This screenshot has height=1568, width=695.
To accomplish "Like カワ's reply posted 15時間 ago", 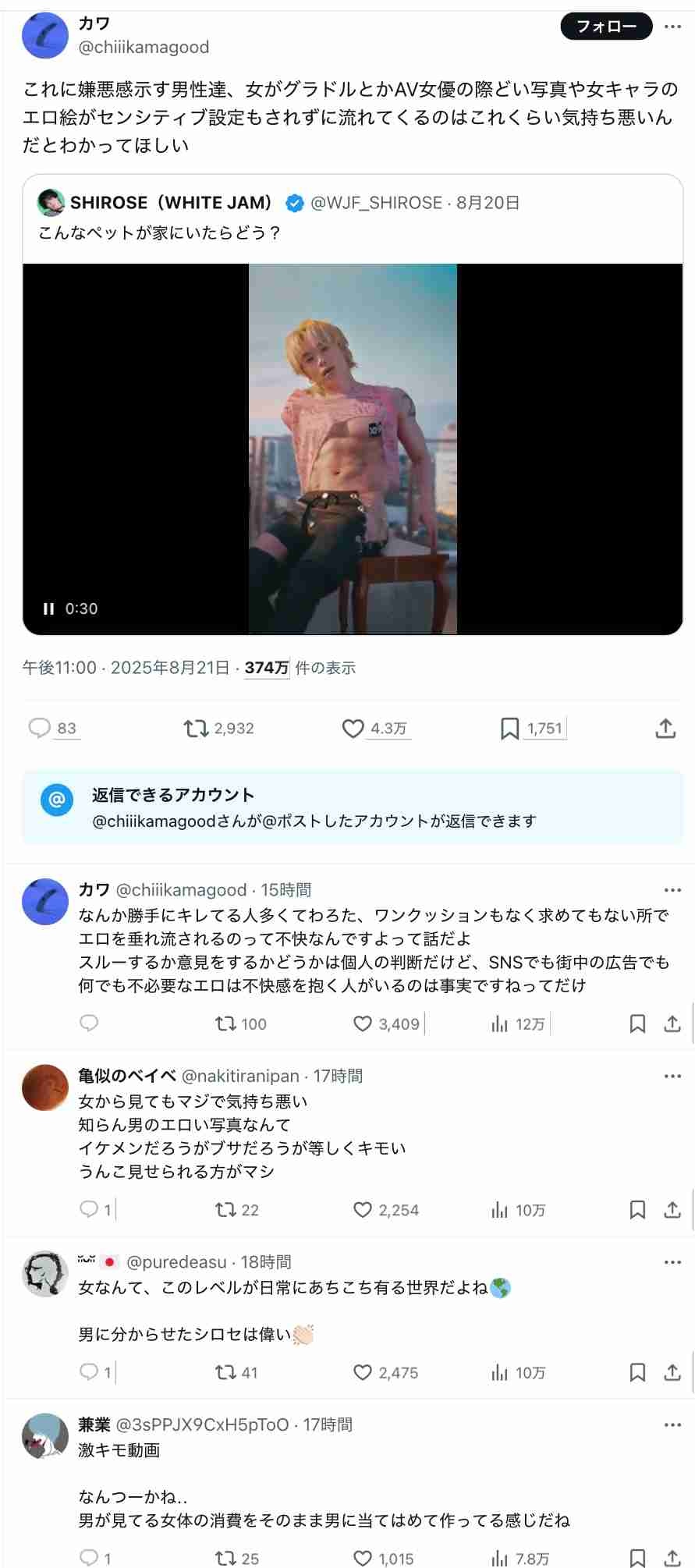I will tap(363, 1023).
